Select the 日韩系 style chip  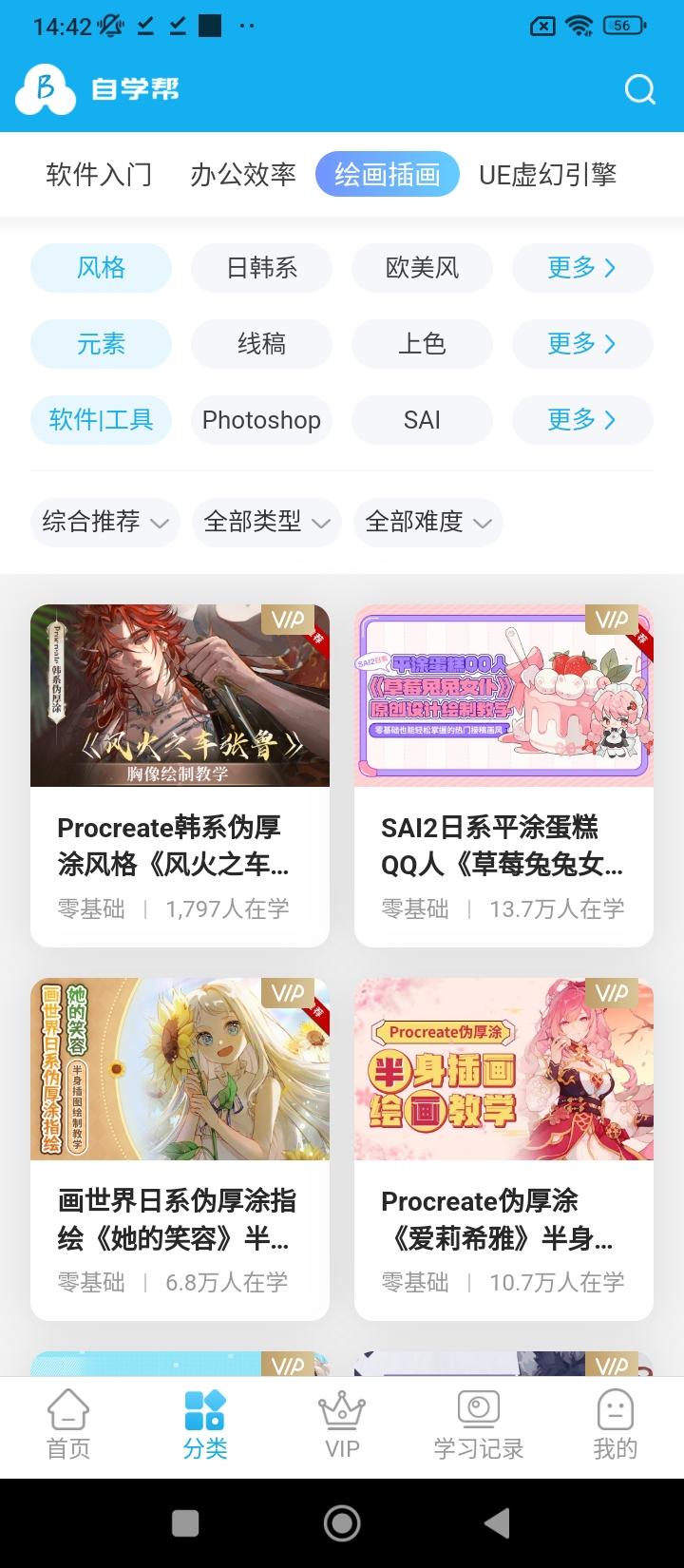tap(261, 268)
